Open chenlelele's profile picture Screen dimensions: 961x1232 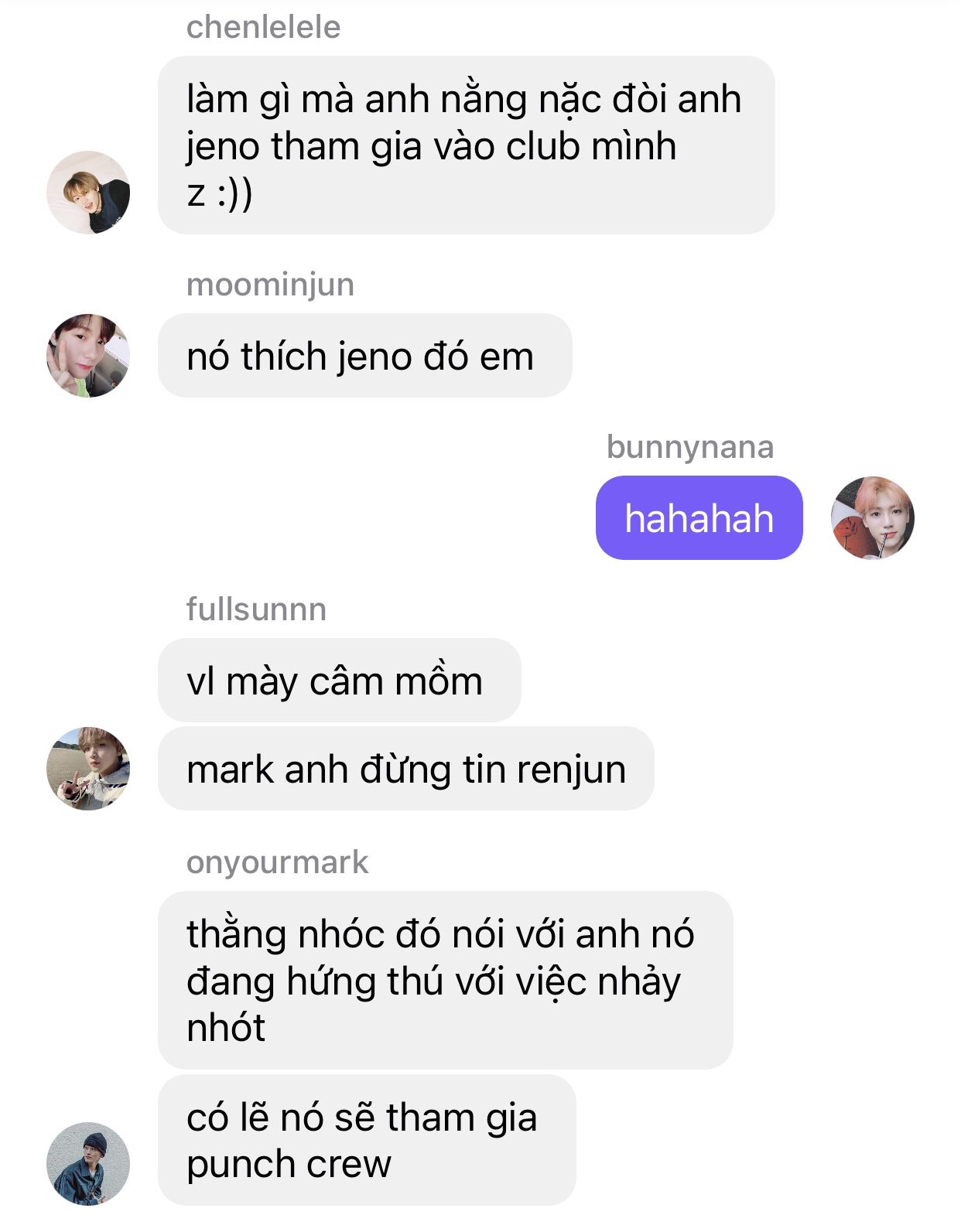(x=88, y=193)
